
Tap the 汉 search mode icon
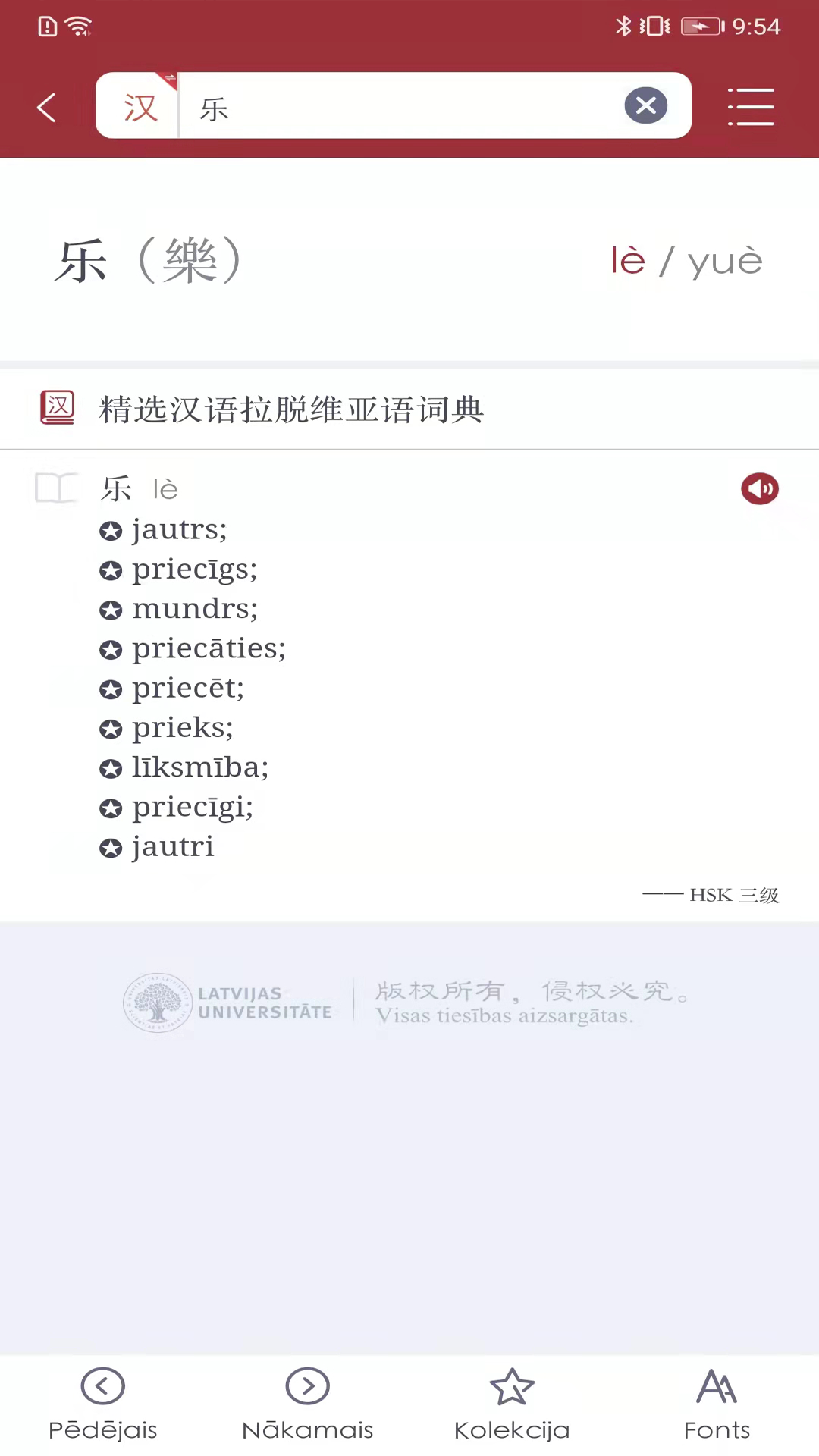(x=140, y=106)
